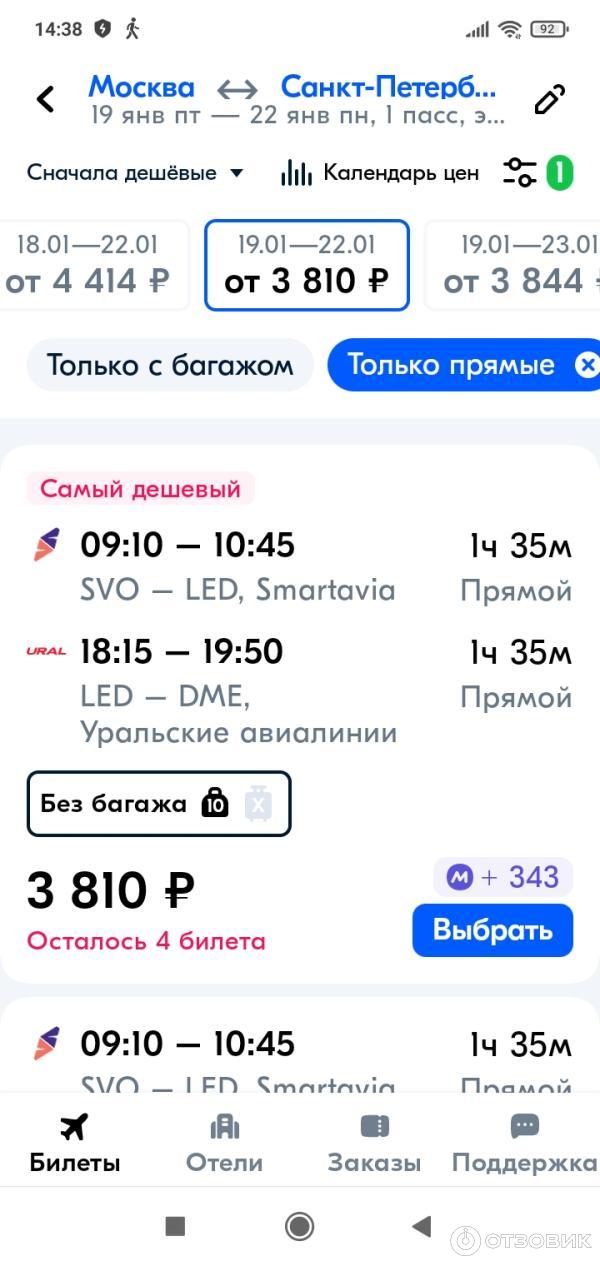Go back using the top-left arrow

[x=45, y=99]
